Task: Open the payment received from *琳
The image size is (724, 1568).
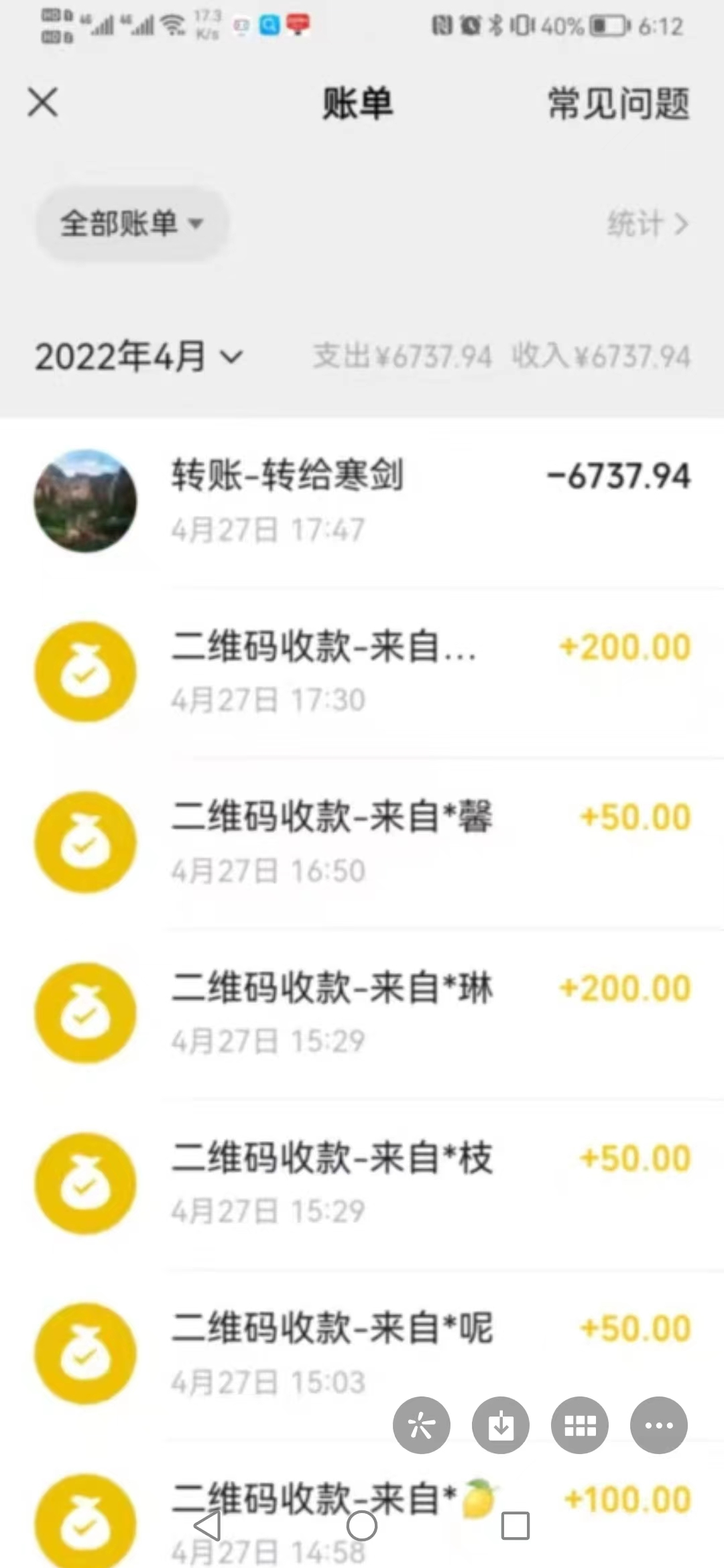Action: (362, 1012)
